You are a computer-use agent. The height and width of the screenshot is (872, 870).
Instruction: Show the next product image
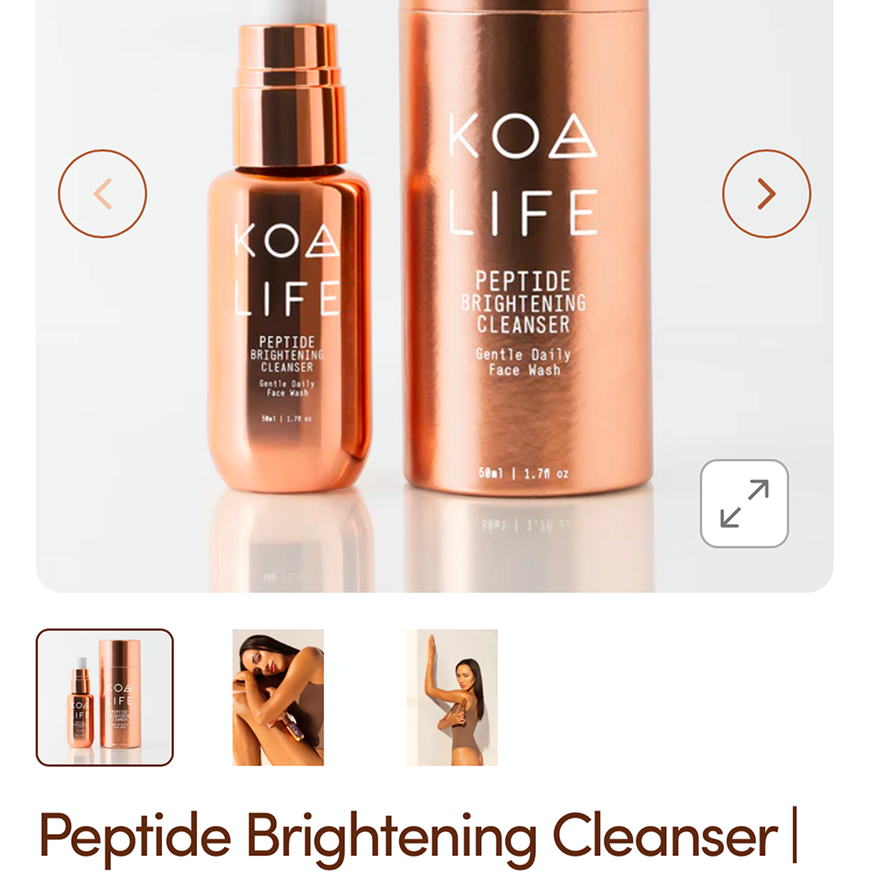(766, 194)
